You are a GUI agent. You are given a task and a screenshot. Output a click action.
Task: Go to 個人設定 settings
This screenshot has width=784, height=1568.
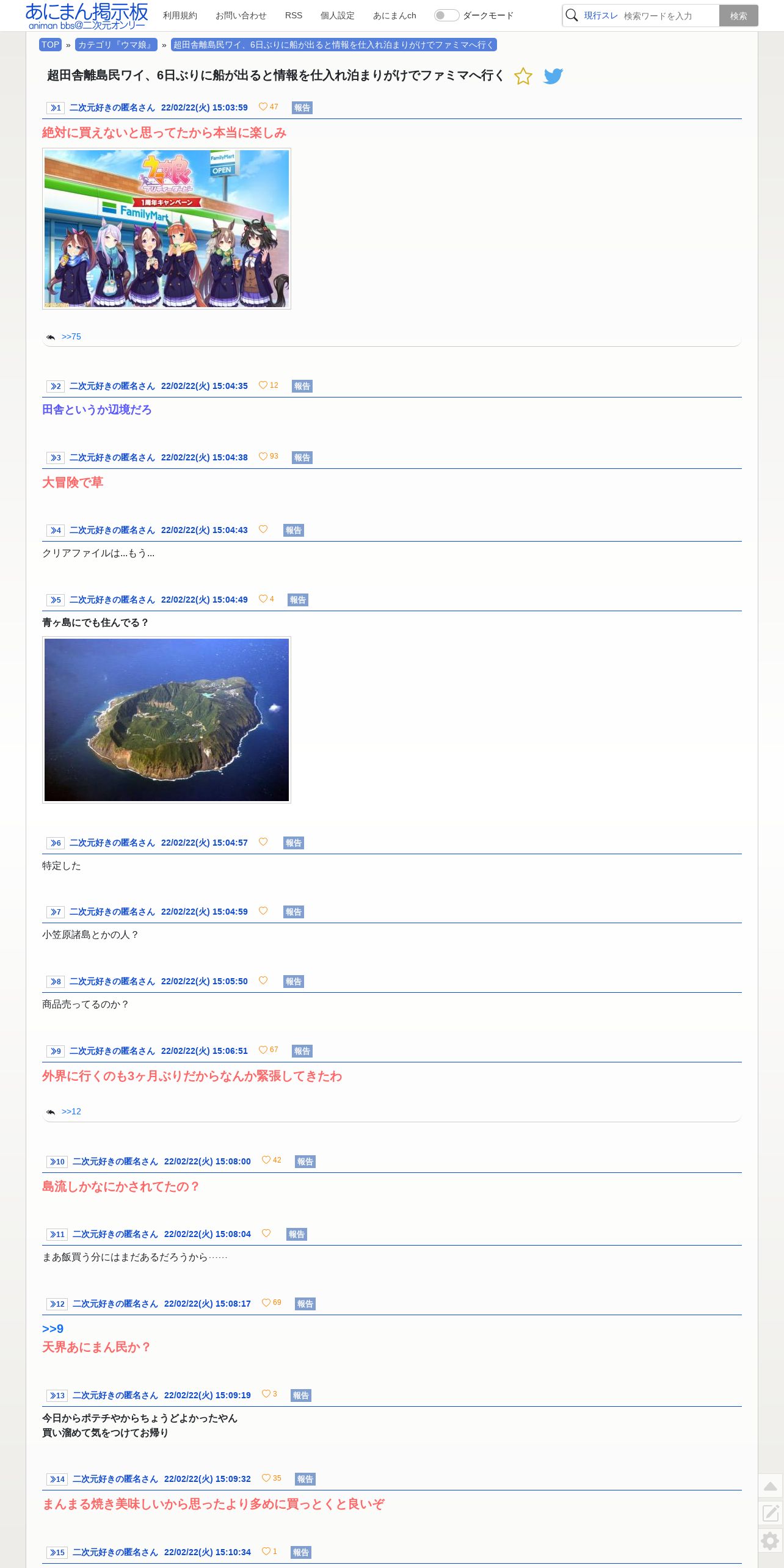coord(337,15)
